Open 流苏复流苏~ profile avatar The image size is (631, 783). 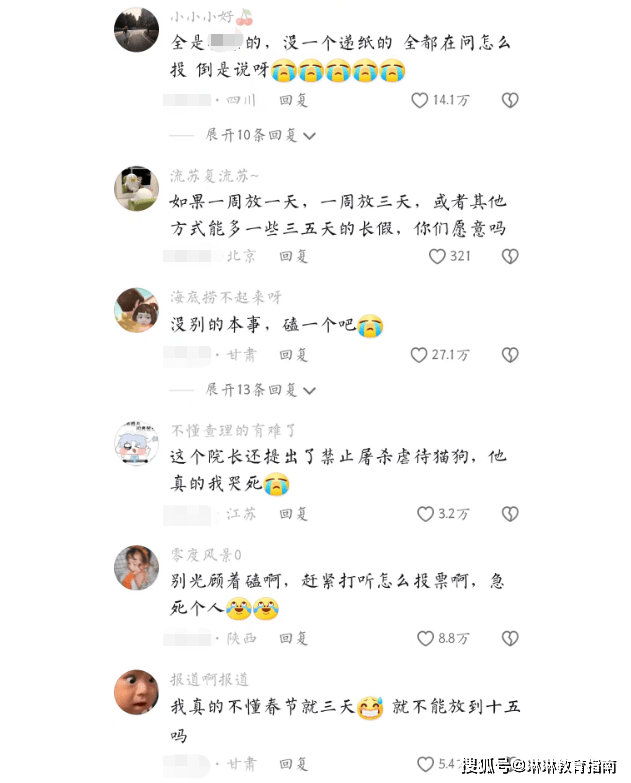(136, 190)
